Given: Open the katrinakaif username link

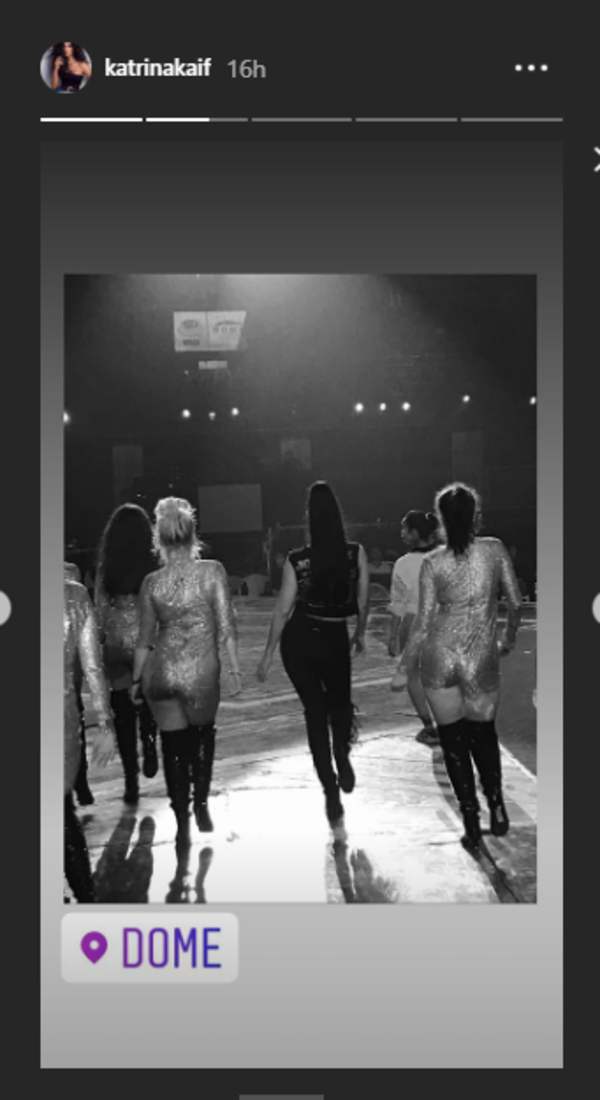Looking at the screenshot, I should pos(157,68).
